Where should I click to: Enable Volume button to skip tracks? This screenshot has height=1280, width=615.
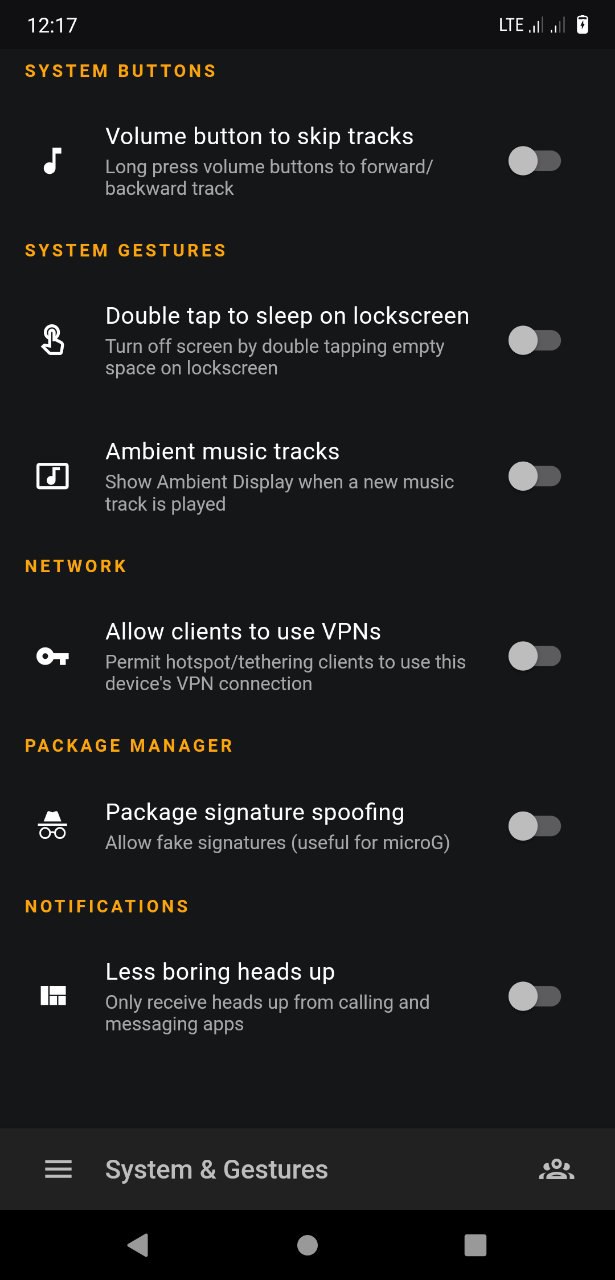[535, 161]
